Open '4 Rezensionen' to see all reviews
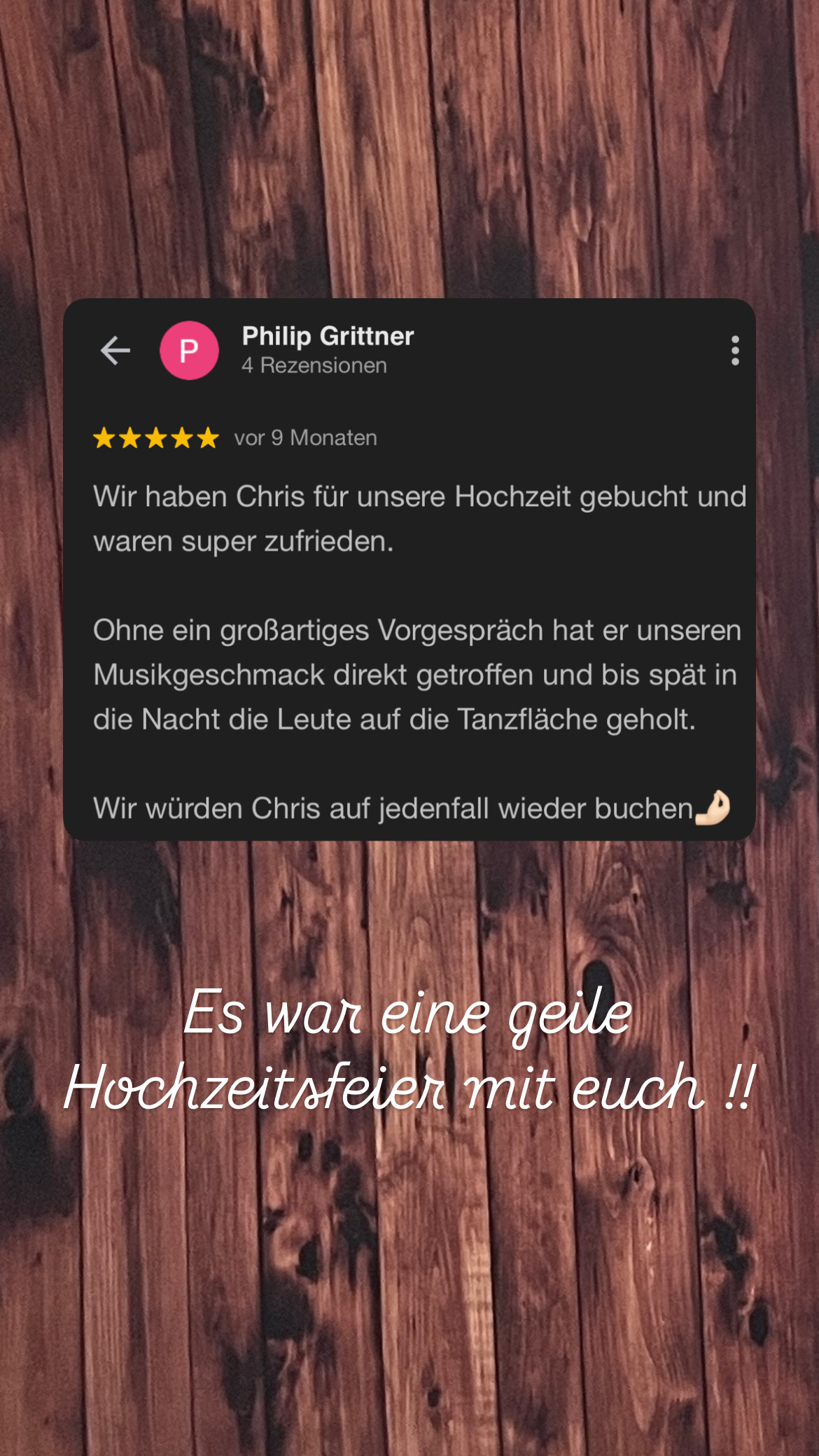This screenshot has height=1456, width=819. coord(314,365)
